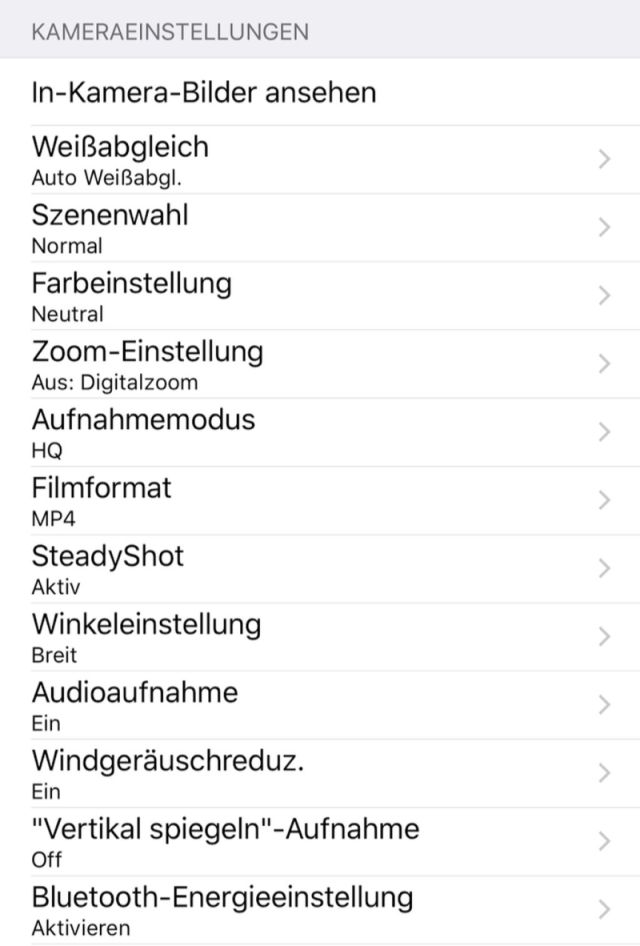This screenshot has height=946, width=640.
Task: Choose the Filmformat option
Action: [320, 500]
